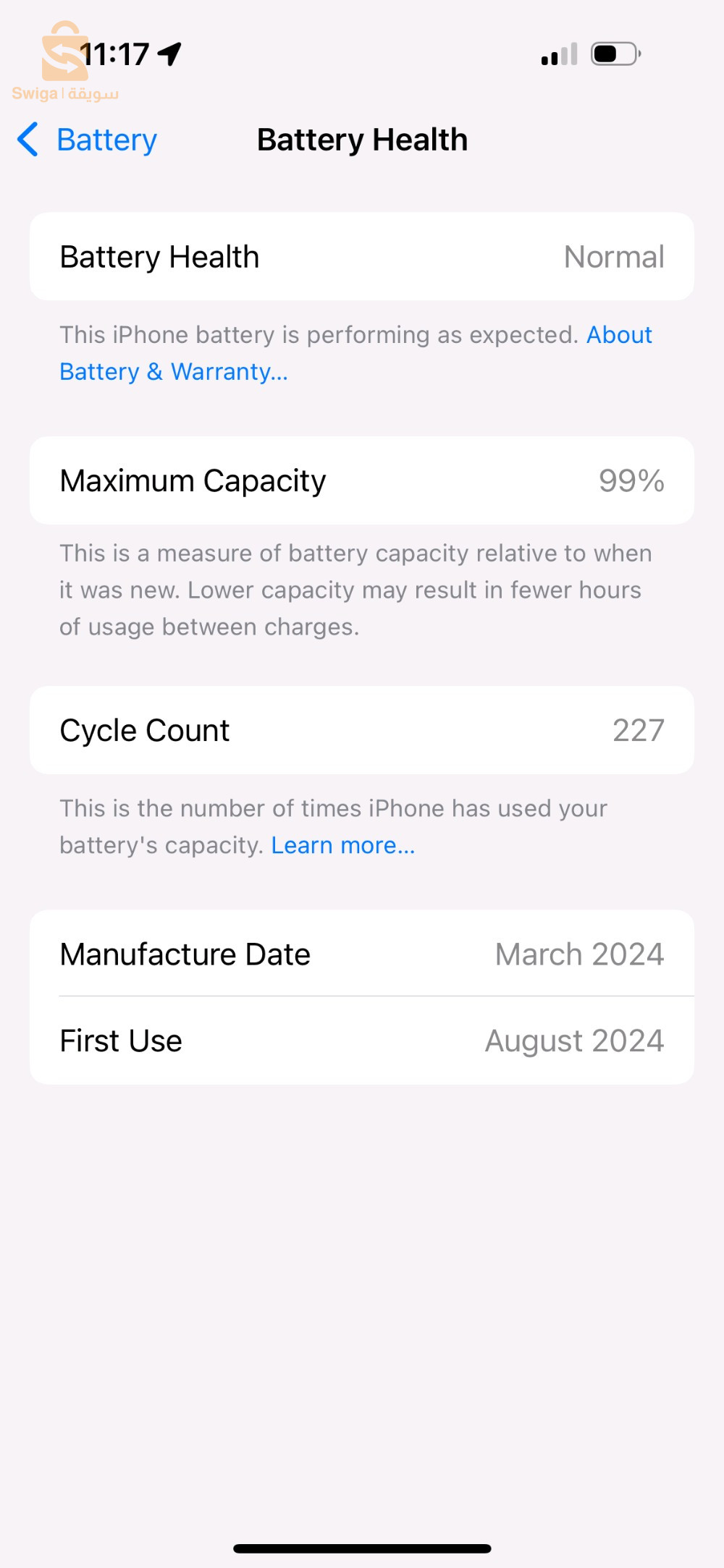The width and height of the screenshot is (724, 1568).
Task: Tap the 227 cycle count value
Action: [639, 730]
